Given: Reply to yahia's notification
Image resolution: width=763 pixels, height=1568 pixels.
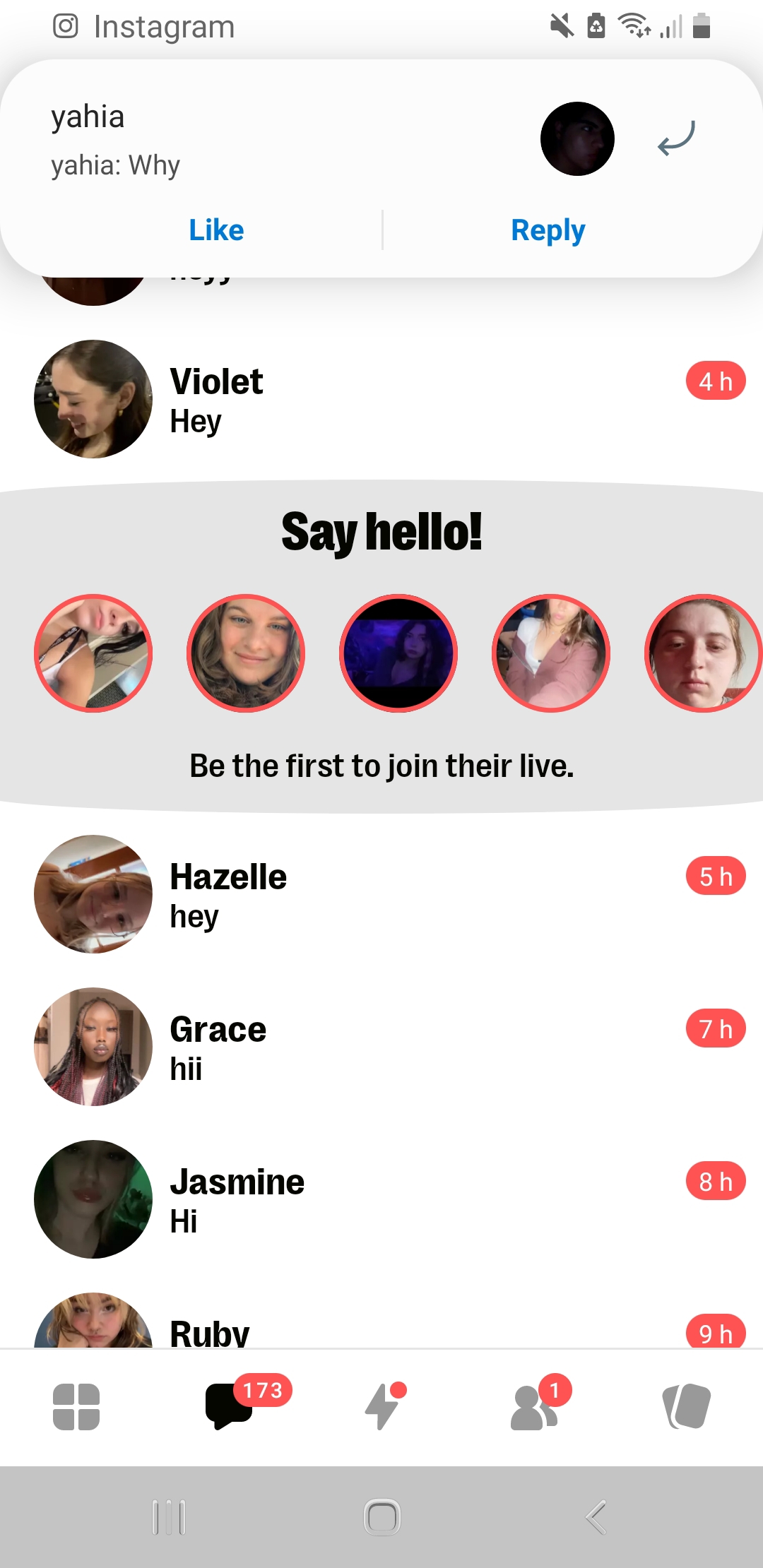Looking at the screenshot, I should [x=548, y=230].
